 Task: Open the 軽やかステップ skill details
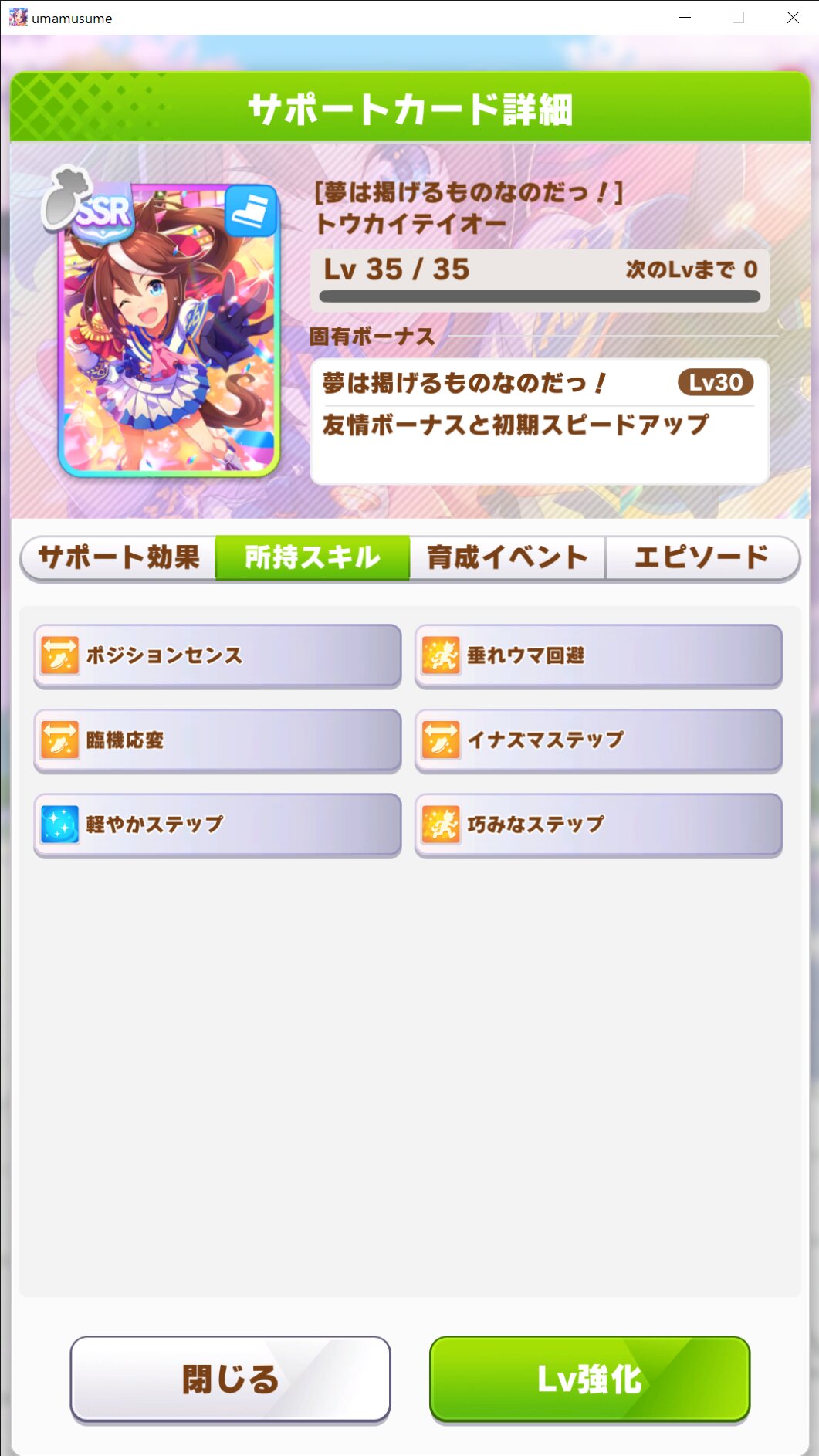point(218,825)
